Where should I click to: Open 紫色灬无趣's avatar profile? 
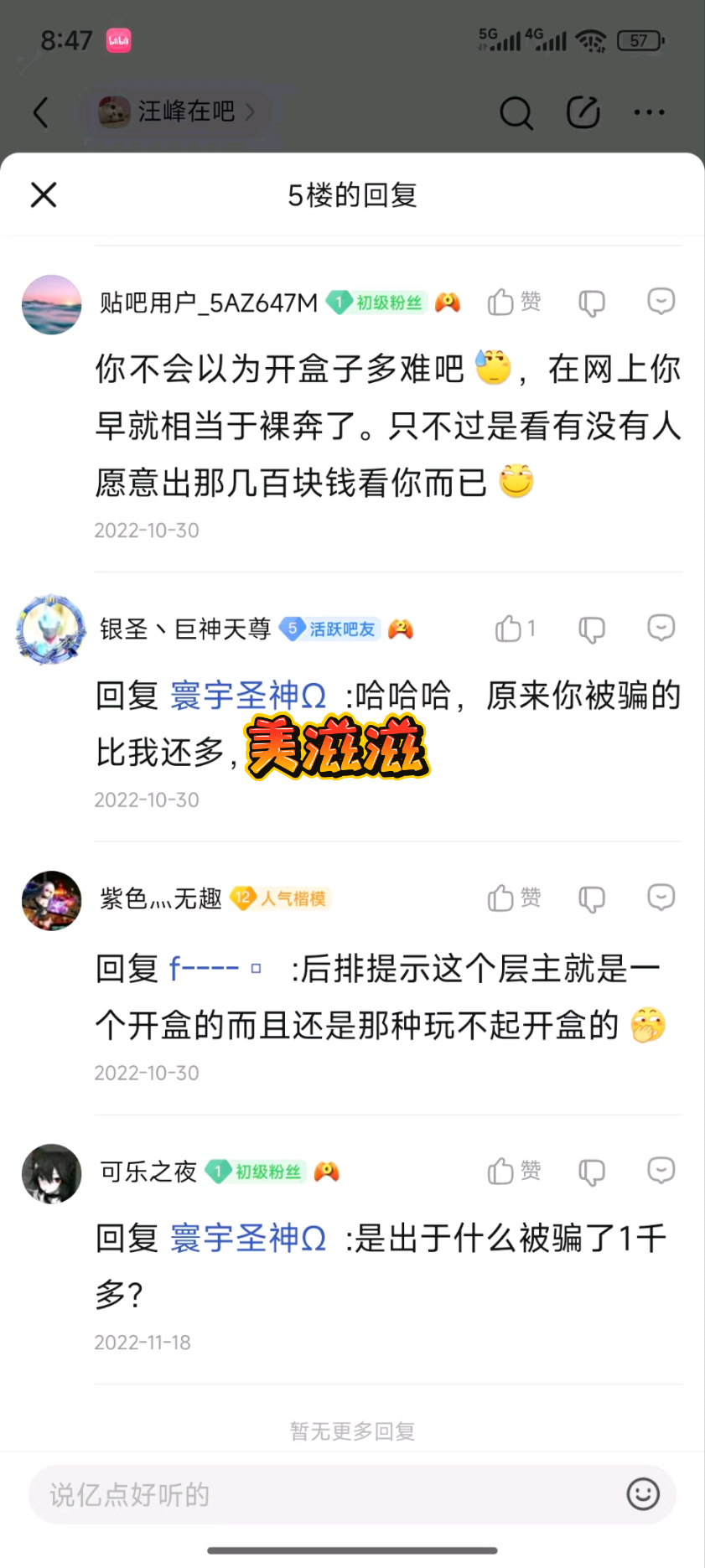51,901
